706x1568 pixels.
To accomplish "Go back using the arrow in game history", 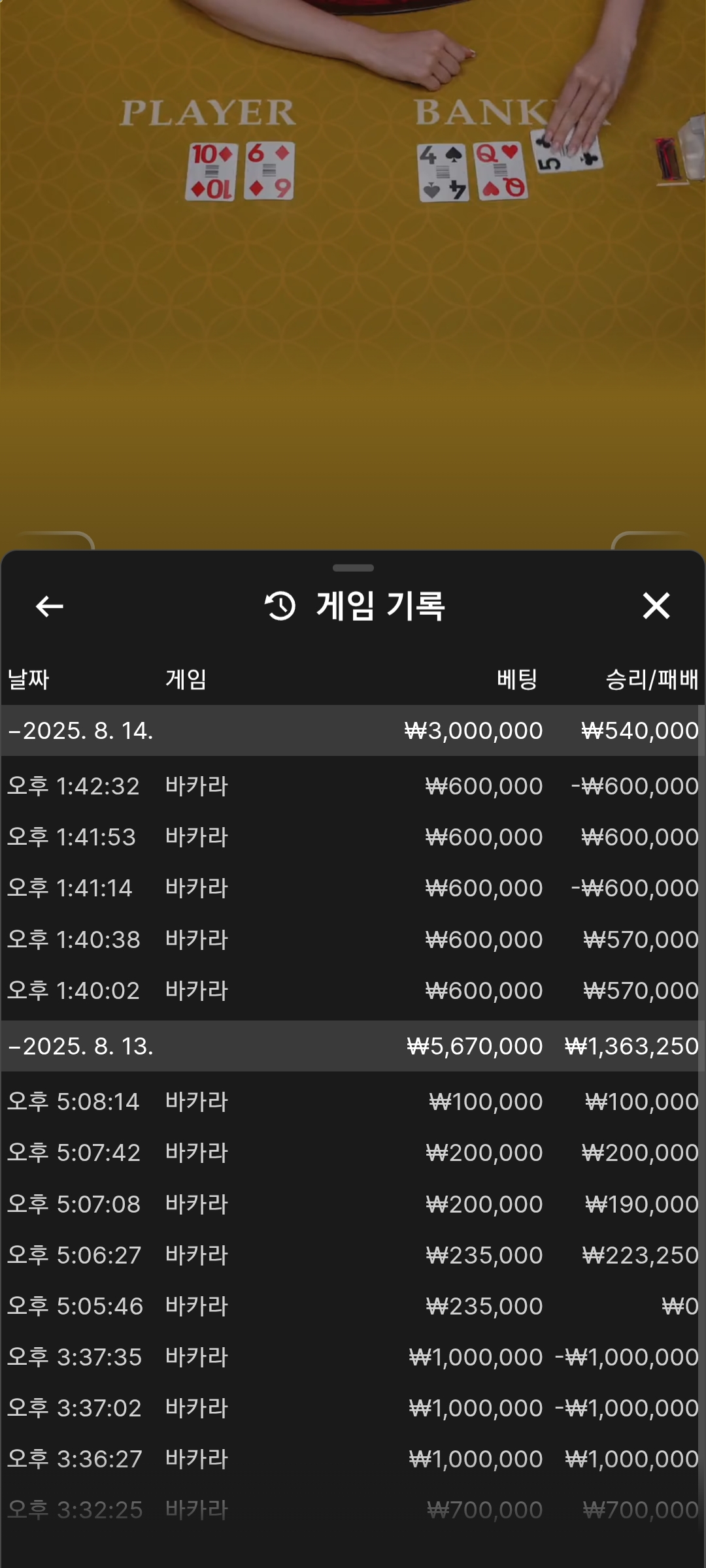I will click(x=49, y=606).
